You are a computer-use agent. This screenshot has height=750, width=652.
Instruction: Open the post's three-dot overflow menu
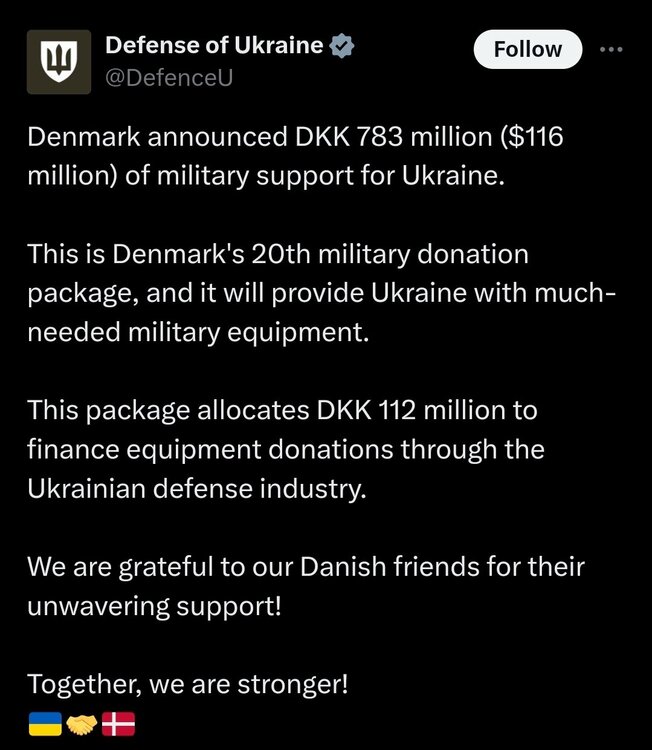pos(610,48)
